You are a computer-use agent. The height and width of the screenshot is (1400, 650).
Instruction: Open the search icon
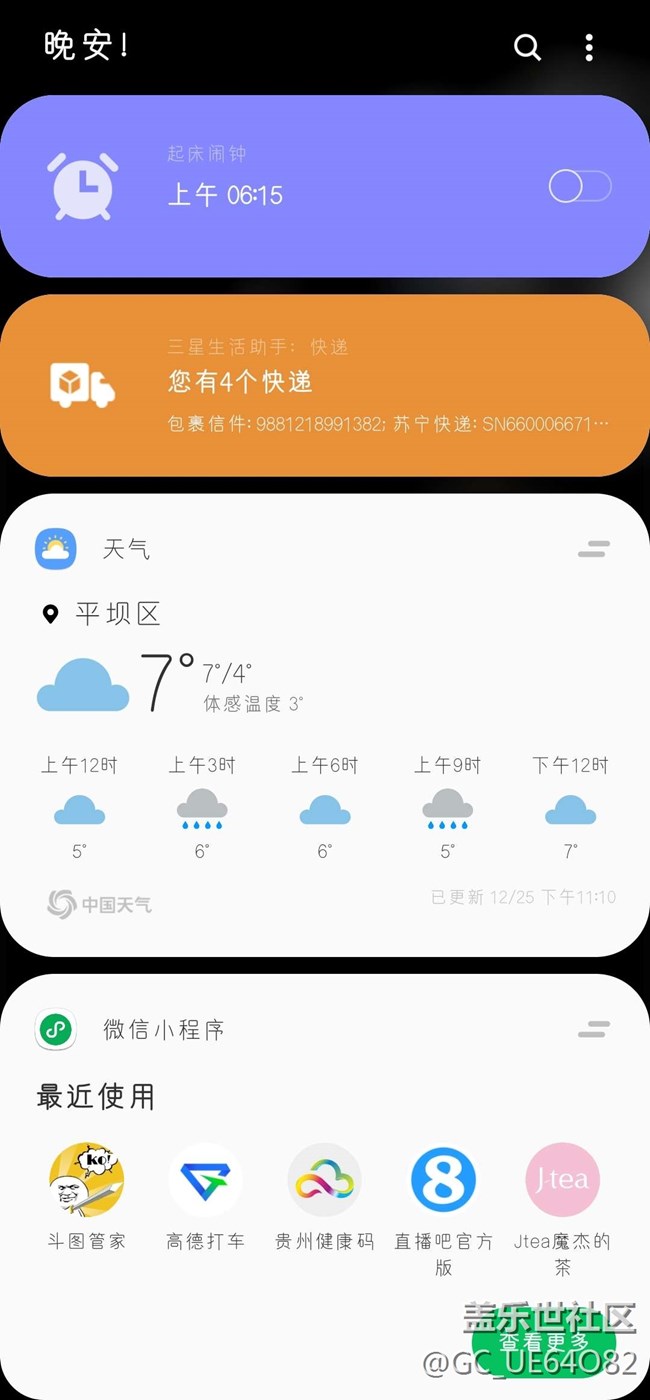[x=527, y=47]
